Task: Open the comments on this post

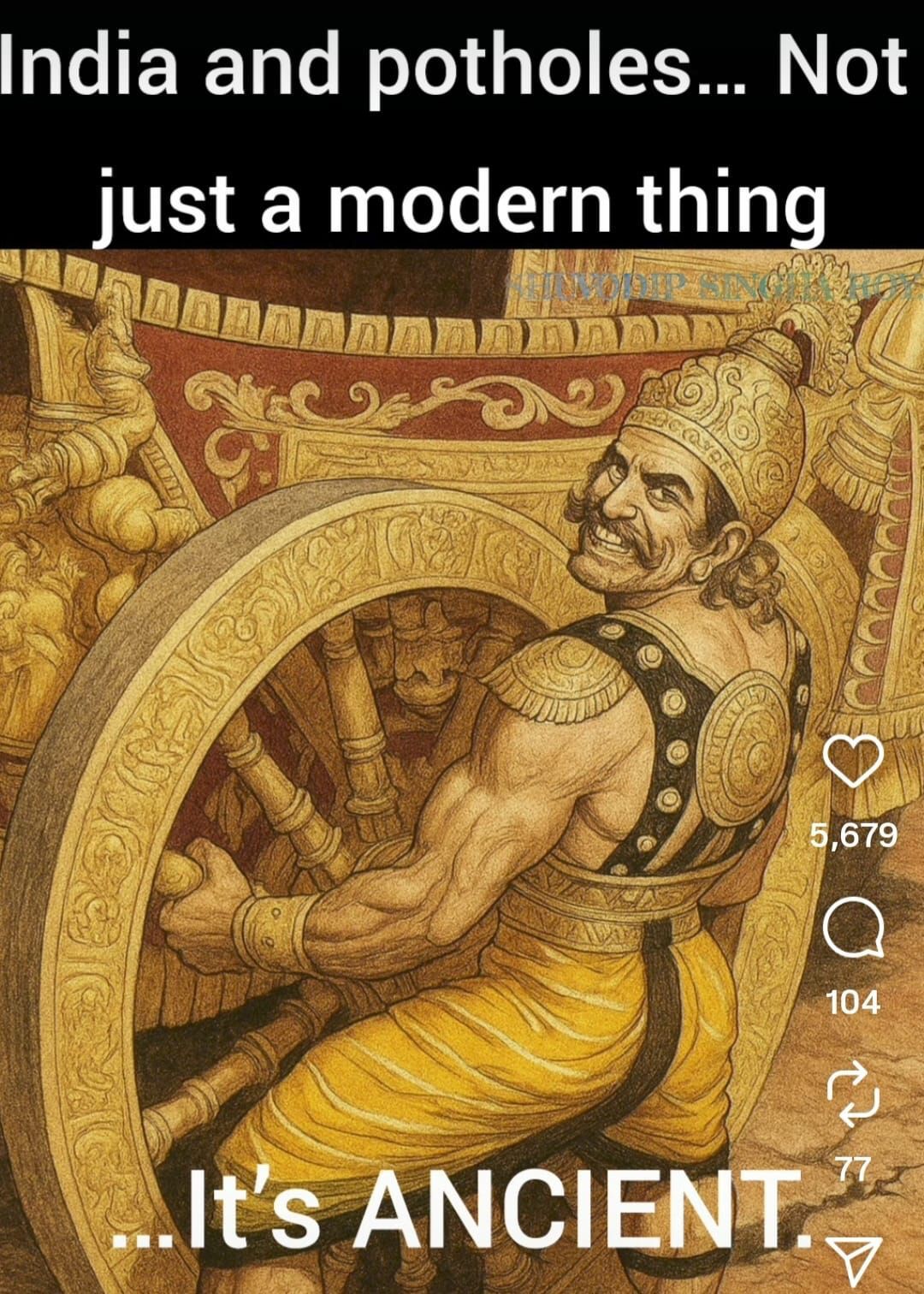Action: 853,929
